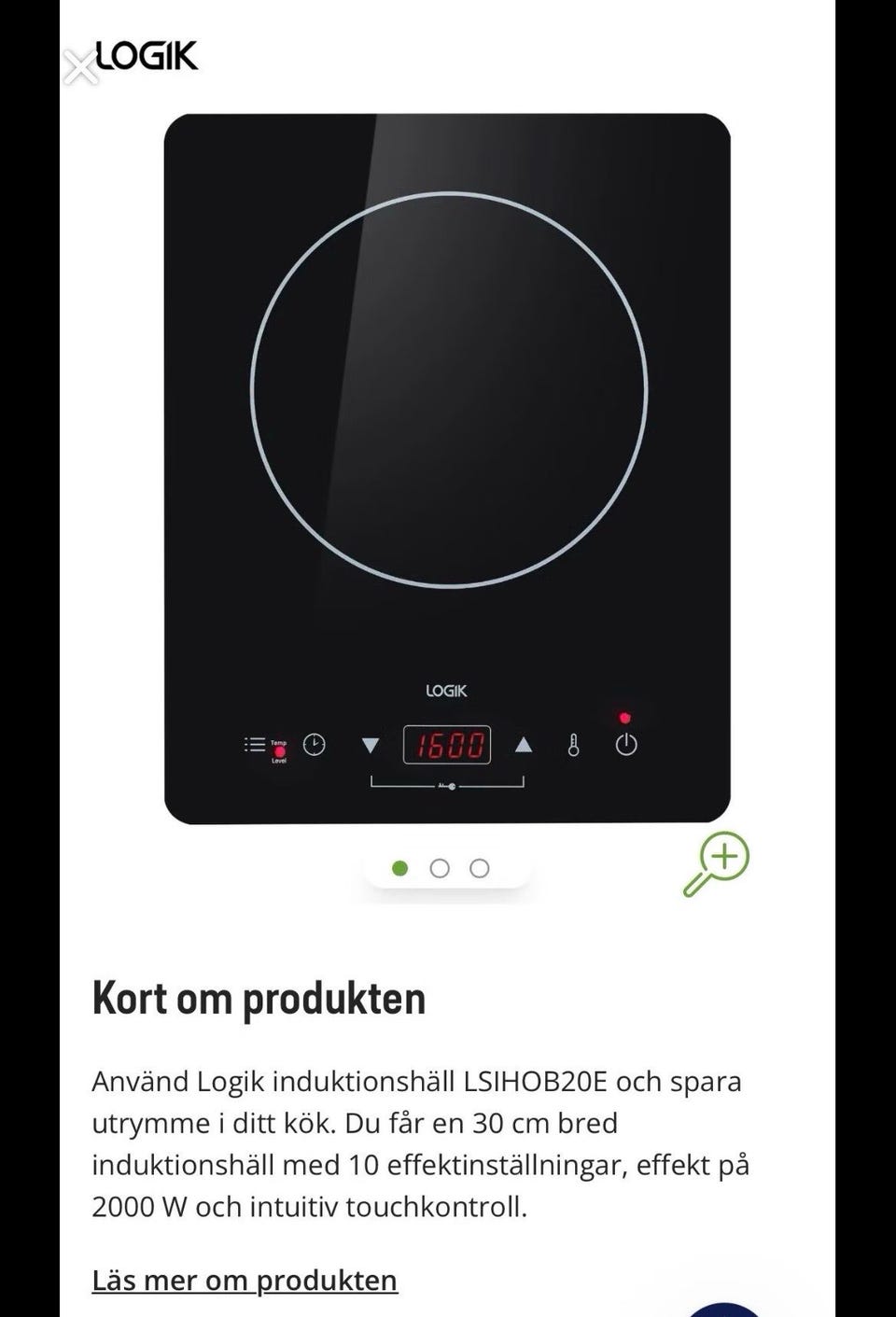Select the power icon on the hob panel
This screenshot has width=896, height=1317.
click(x=625, y=744)
